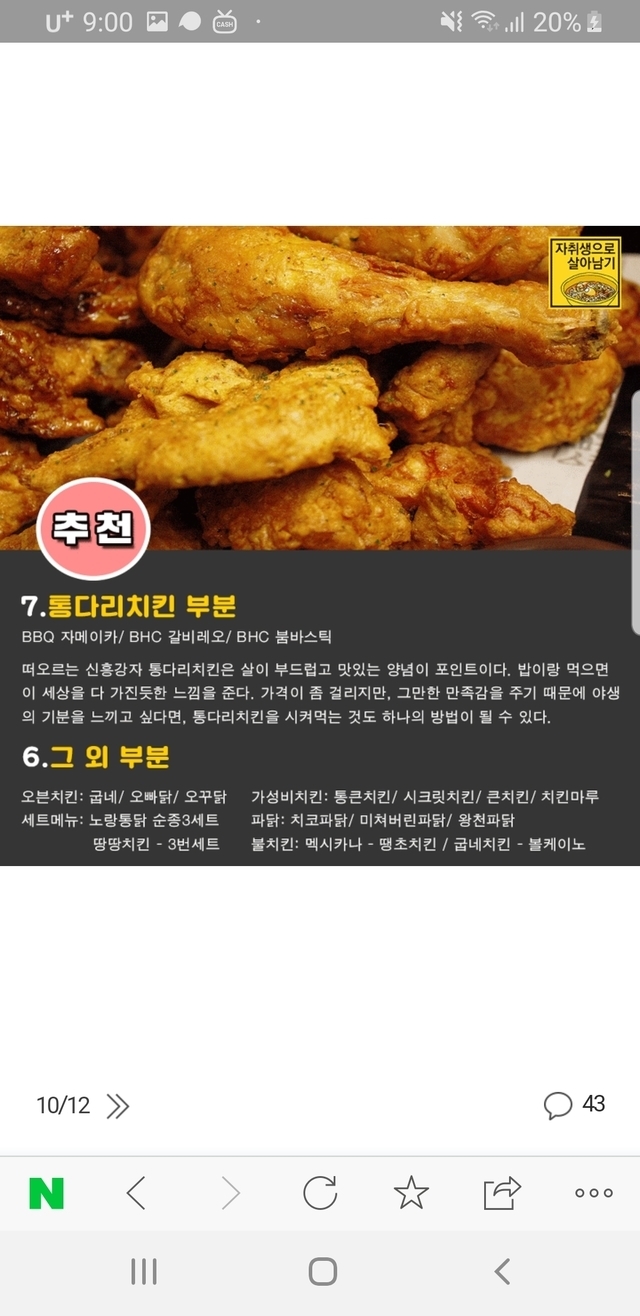Navigate back in the browser toolbar
Screen dimensions: 640x1316
(x=137, y=1193)
